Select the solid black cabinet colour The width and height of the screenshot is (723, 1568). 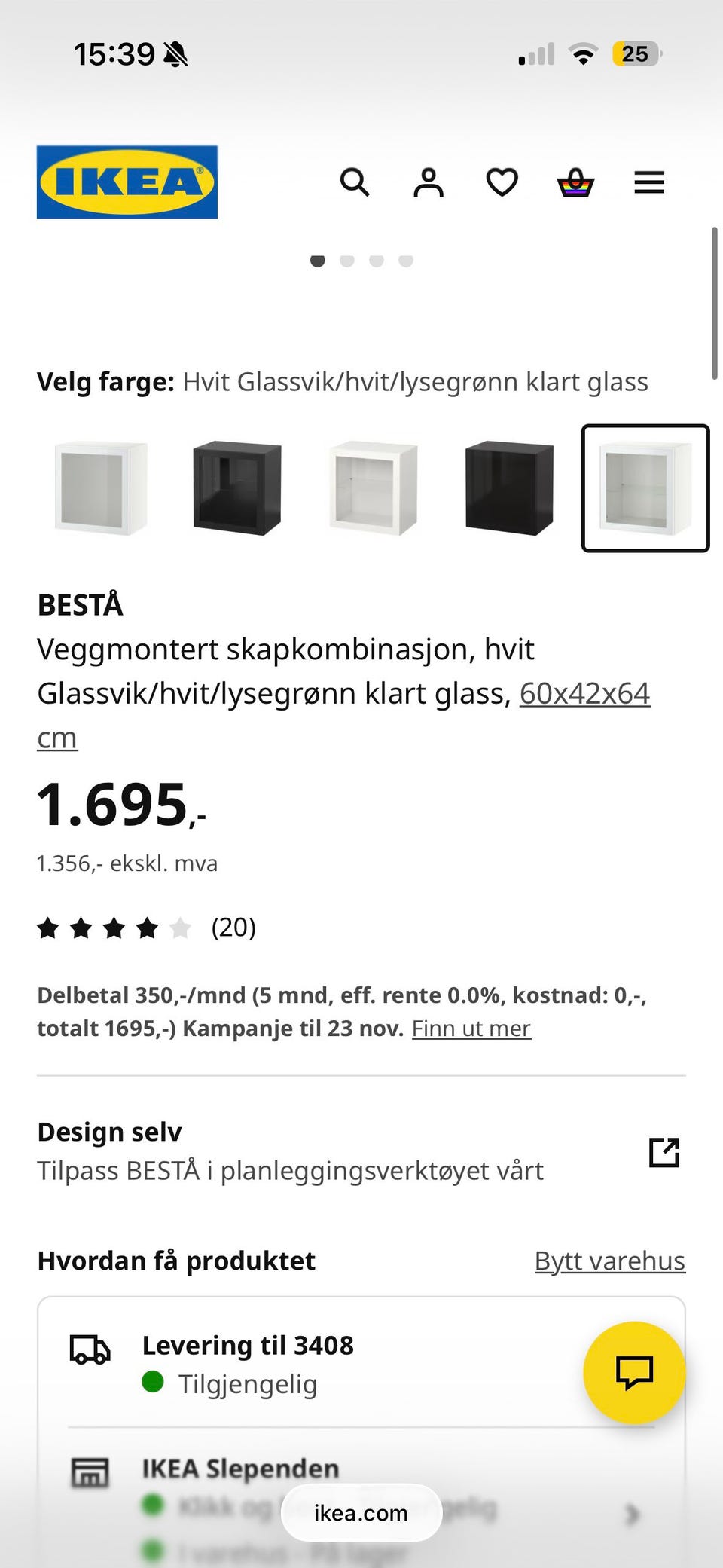point(509,488)
